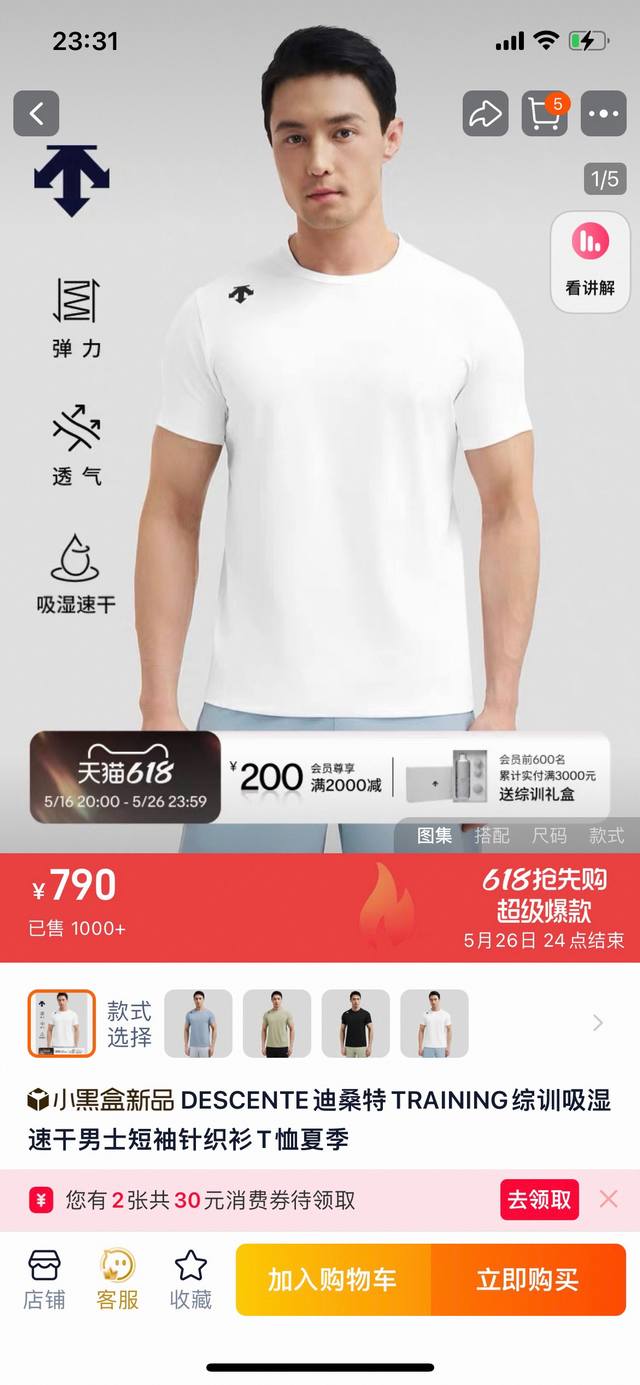Open the shopping cart

pyautogui.click(x=545, y=114)
